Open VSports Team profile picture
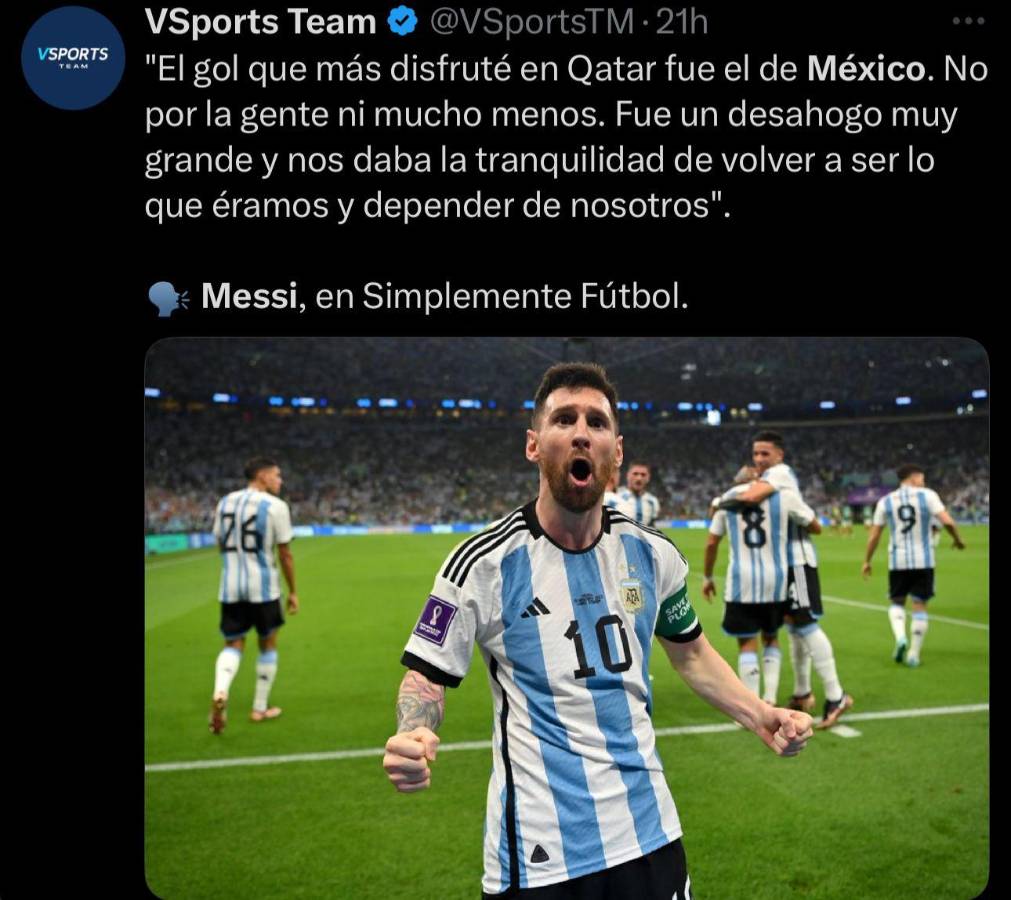This screenshot has width=1011, height=900. [72, 58]
